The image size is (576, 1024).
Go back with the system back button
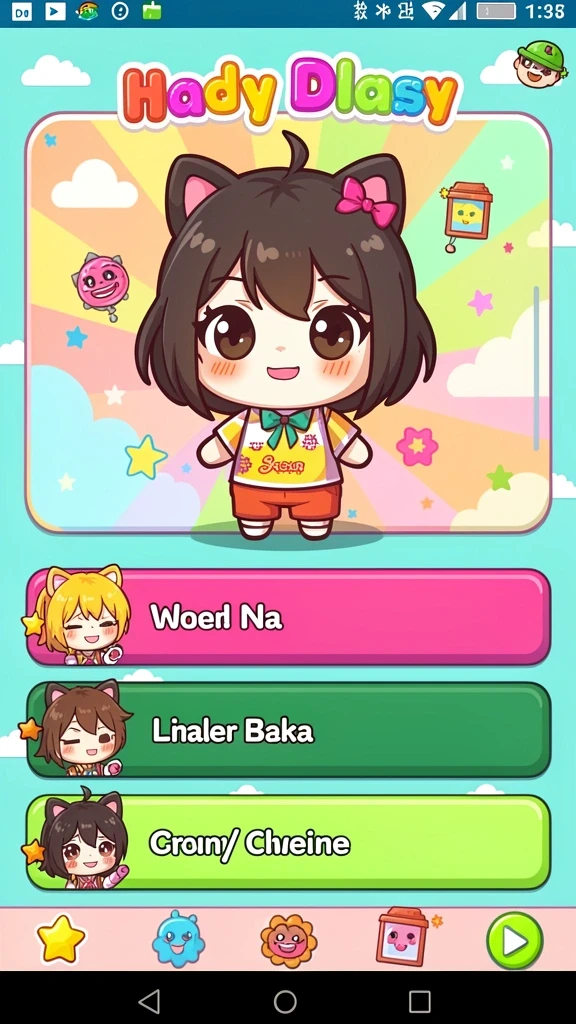(x=150, y=1000)
